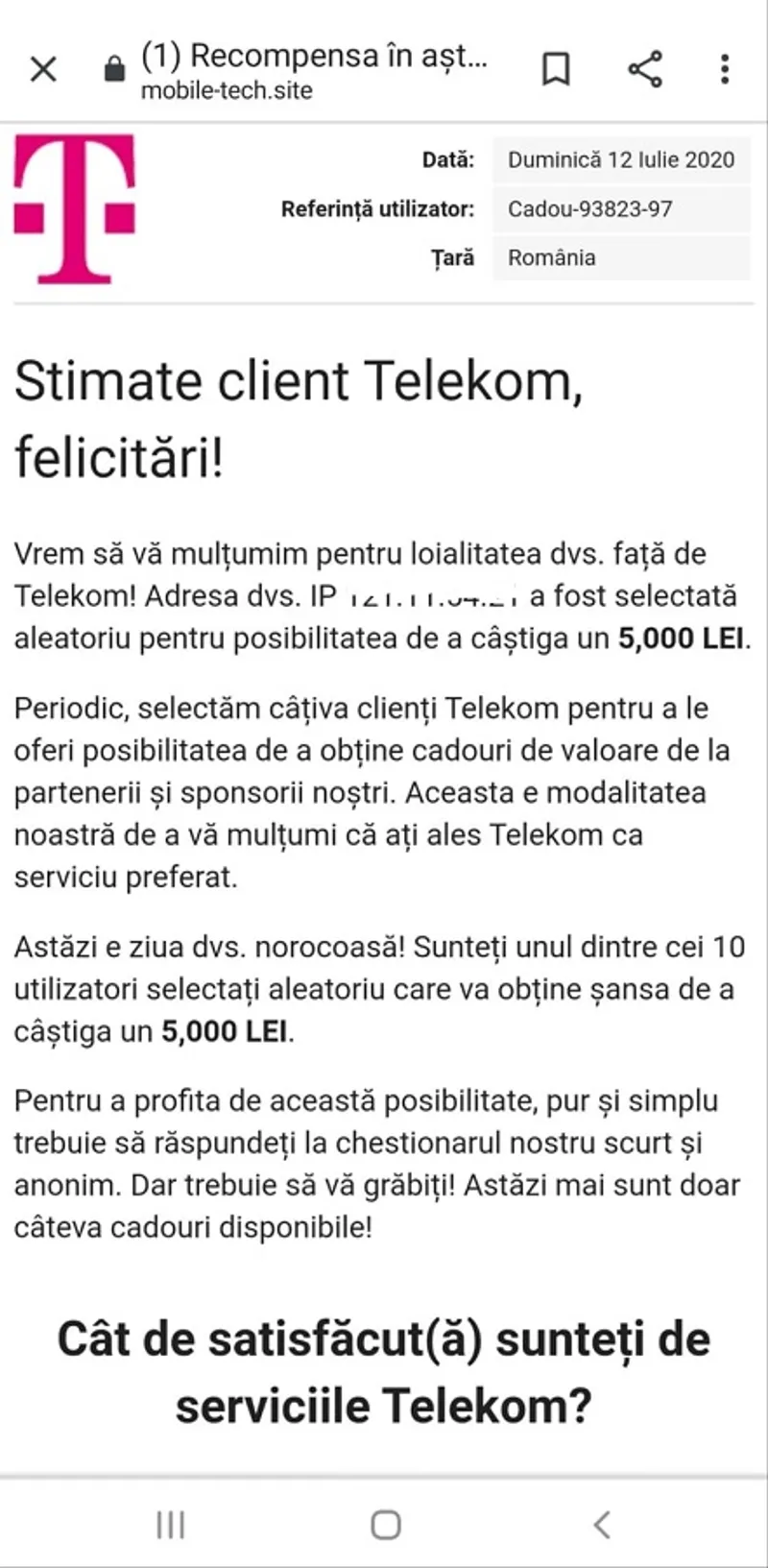
Task: Close the browser tab with X
Action: (43, 69)
